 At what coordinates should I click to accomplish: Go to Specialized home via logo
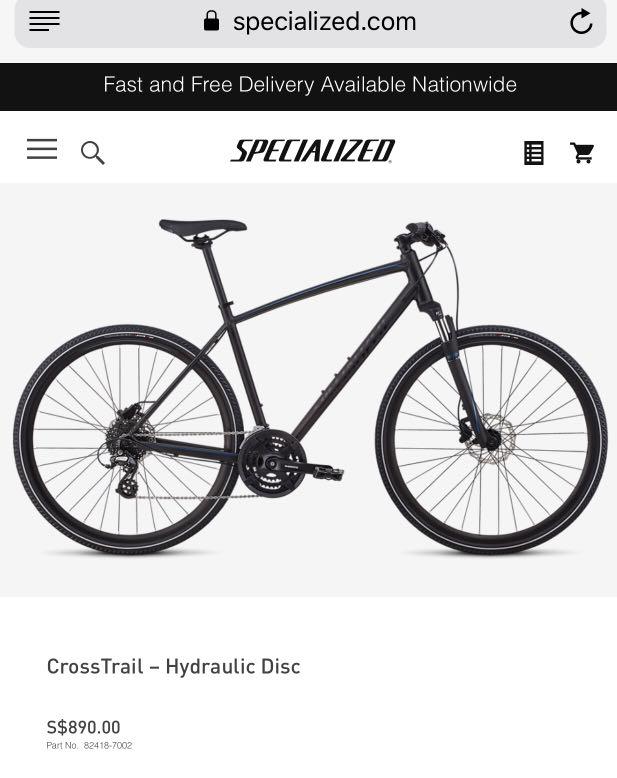[312, 151]
